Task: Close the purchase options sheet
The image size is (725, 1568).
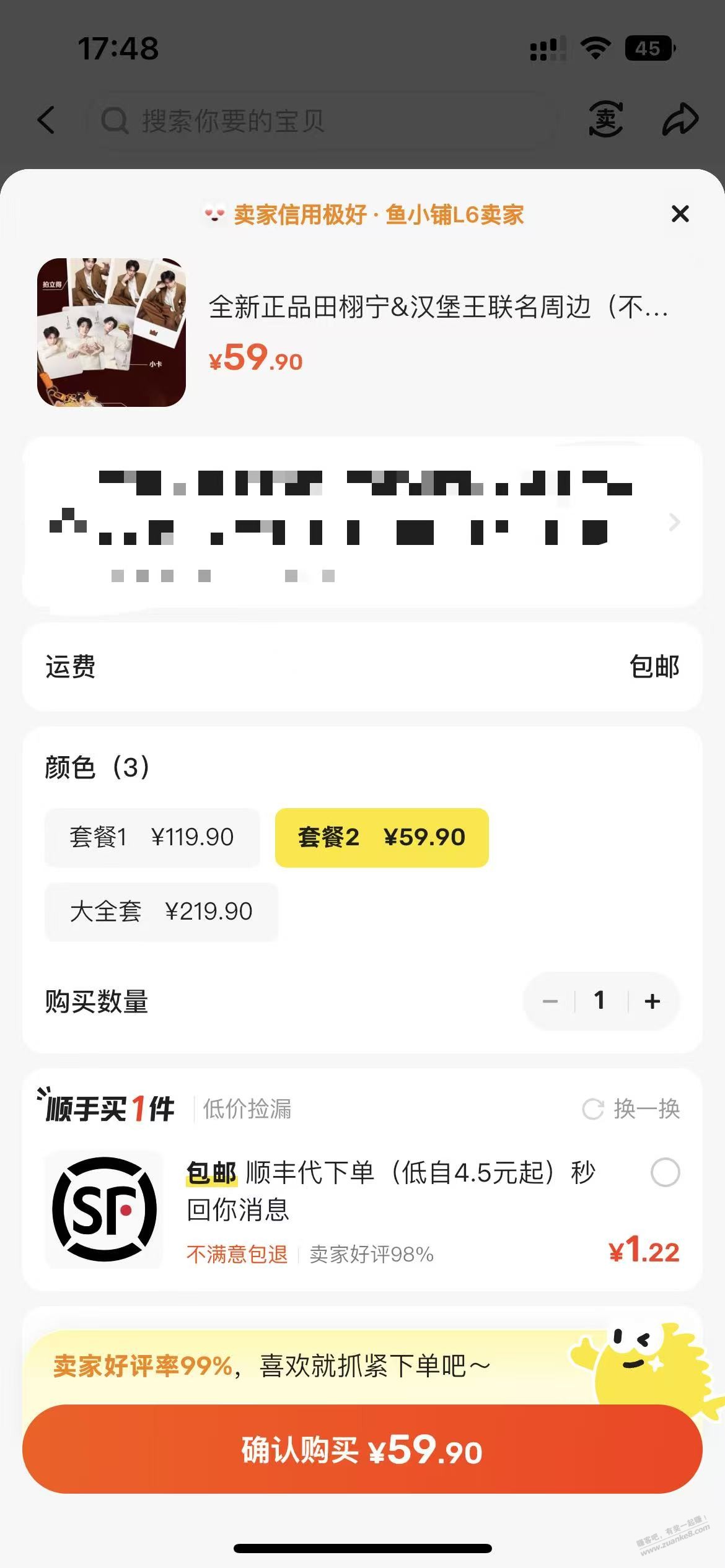Action: [x=680, y=214]
